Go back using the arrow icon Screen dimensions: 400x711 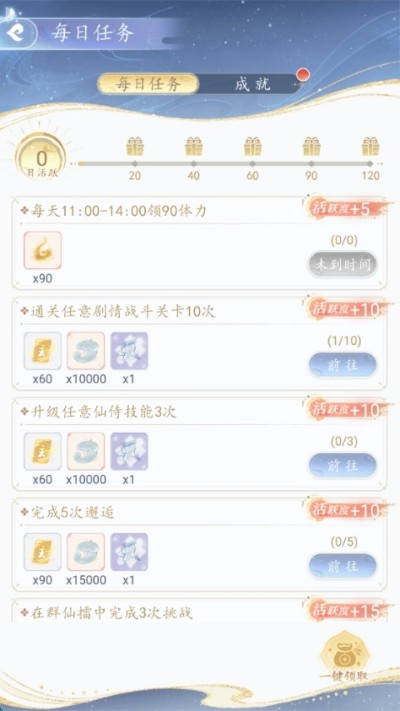pos(17,33)
